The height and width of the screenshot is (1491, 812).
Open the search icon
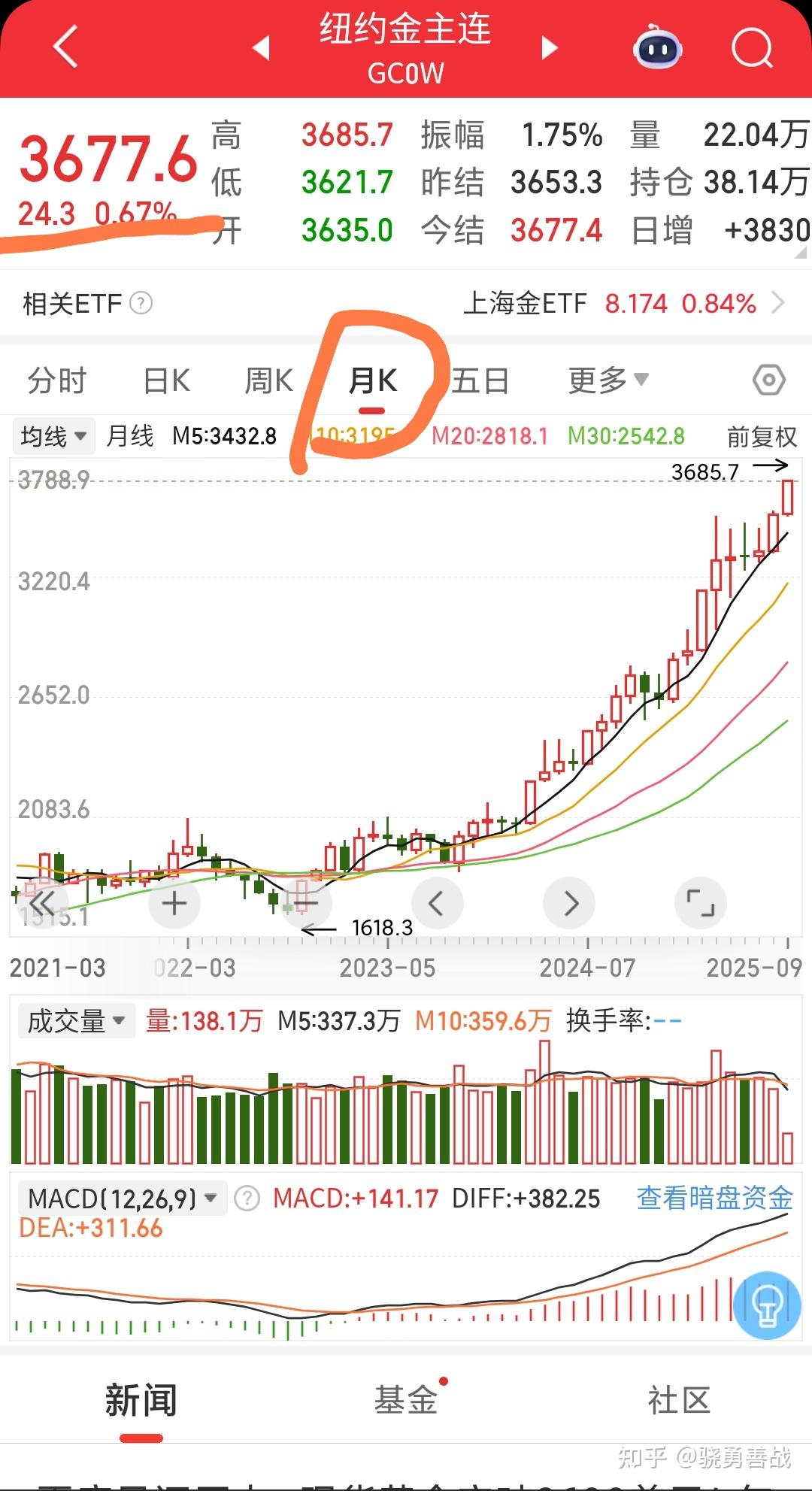tap(753, 47)
